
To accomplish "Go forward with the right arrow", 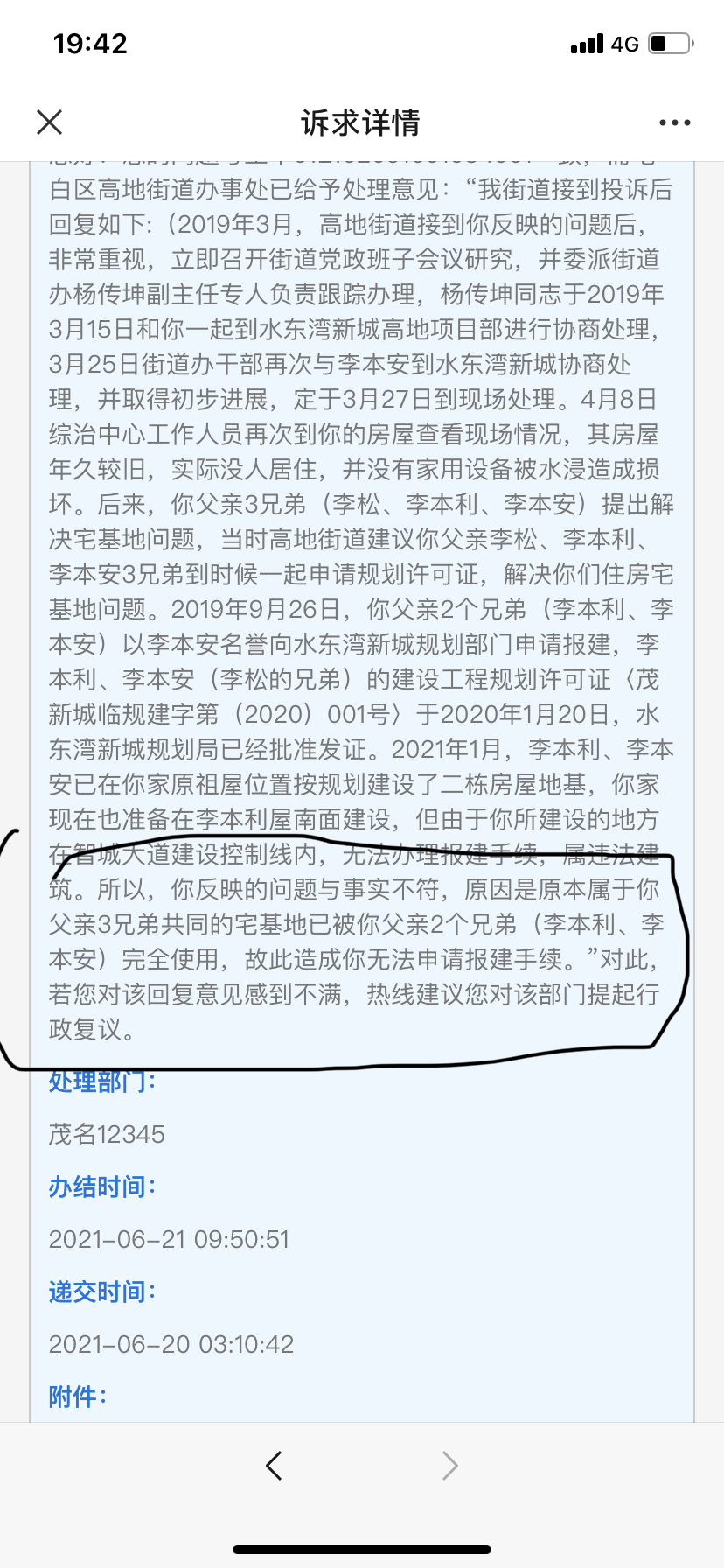I will coord(449,1465).
